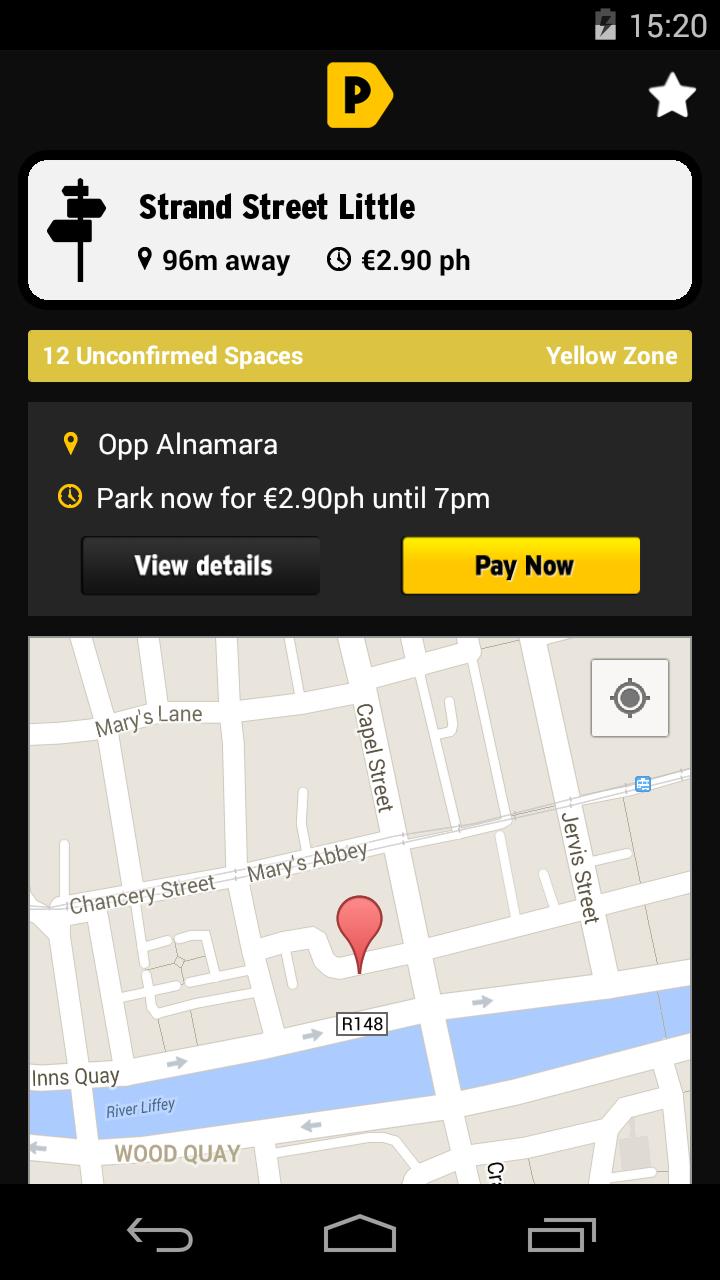Tap the red map pin

pyautogui.click(x=359, y=926)
